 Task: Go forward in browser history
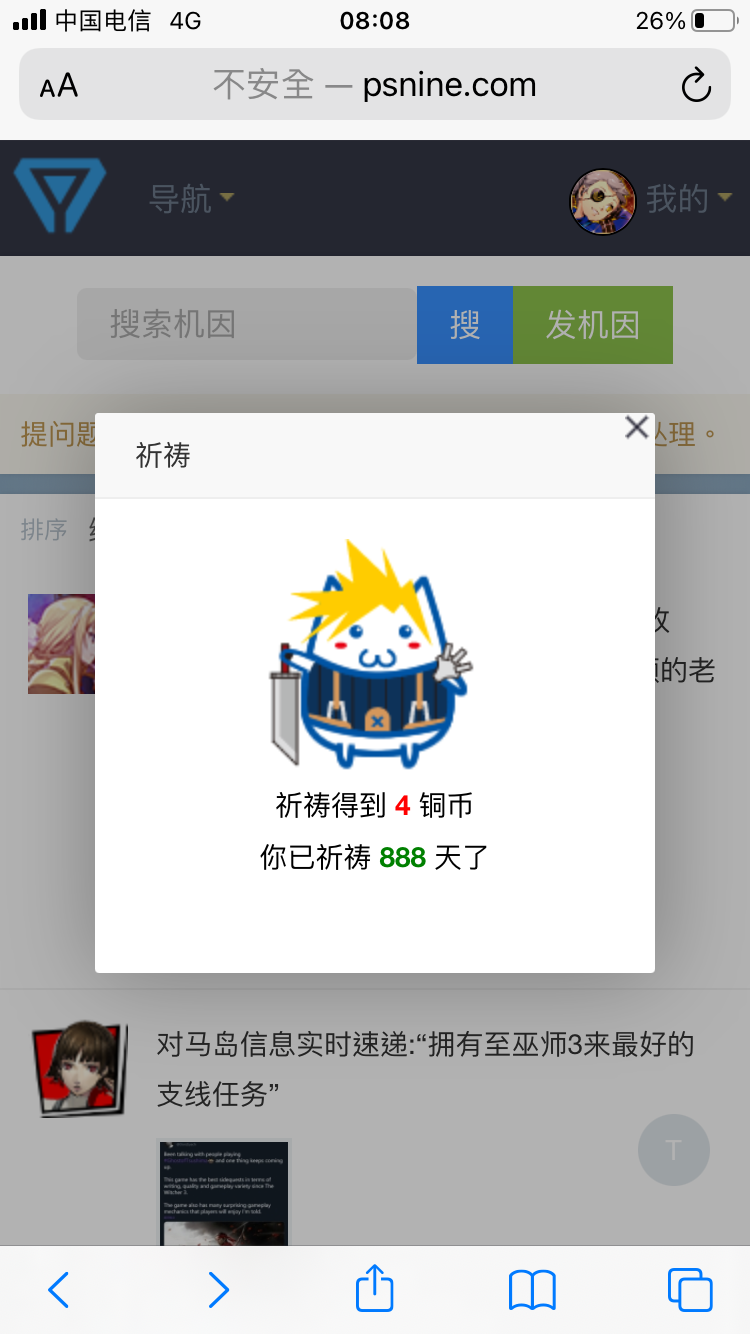point(218,1290)
